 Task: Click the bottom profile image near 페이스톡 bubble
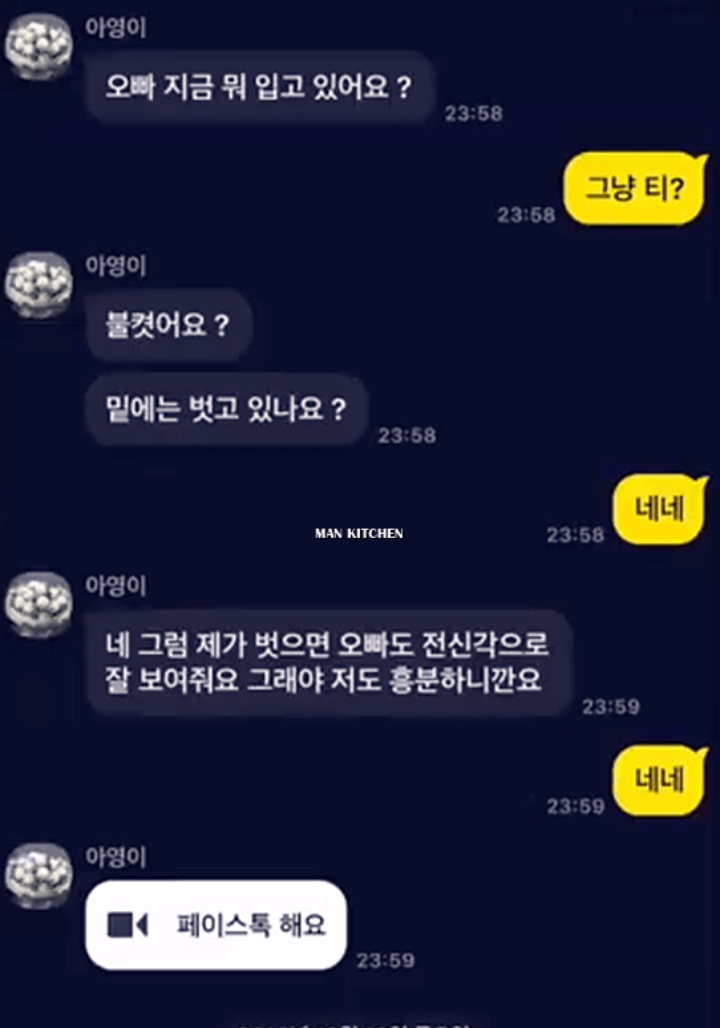click(38, 875)
